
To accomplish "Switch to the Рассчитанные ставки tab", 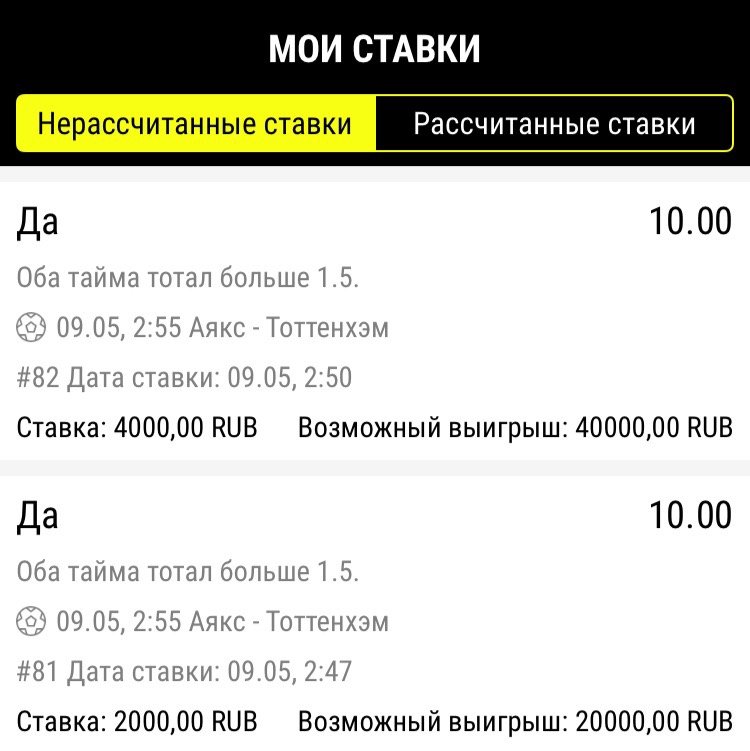I will 554,124.
